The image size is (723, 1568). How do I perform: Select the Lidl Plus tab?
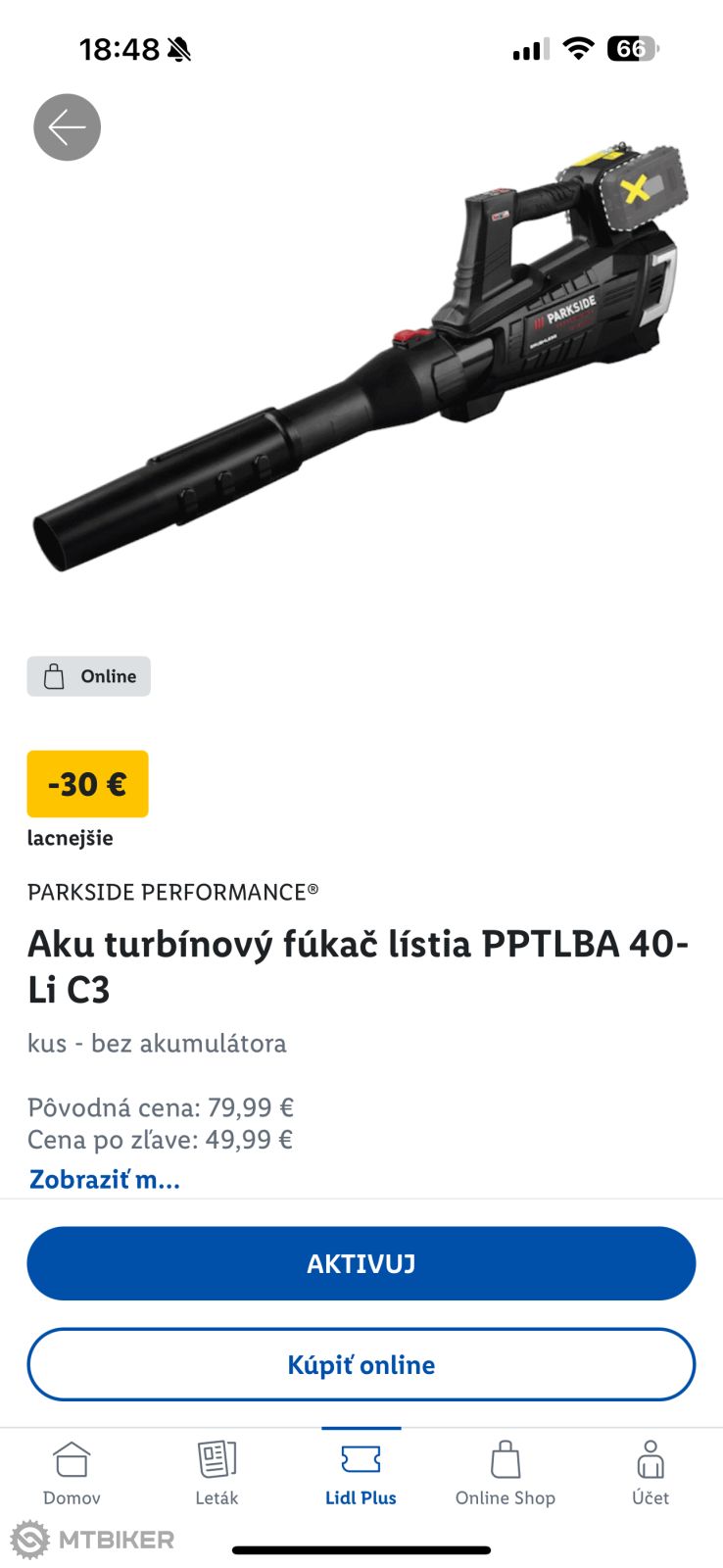361,1472
